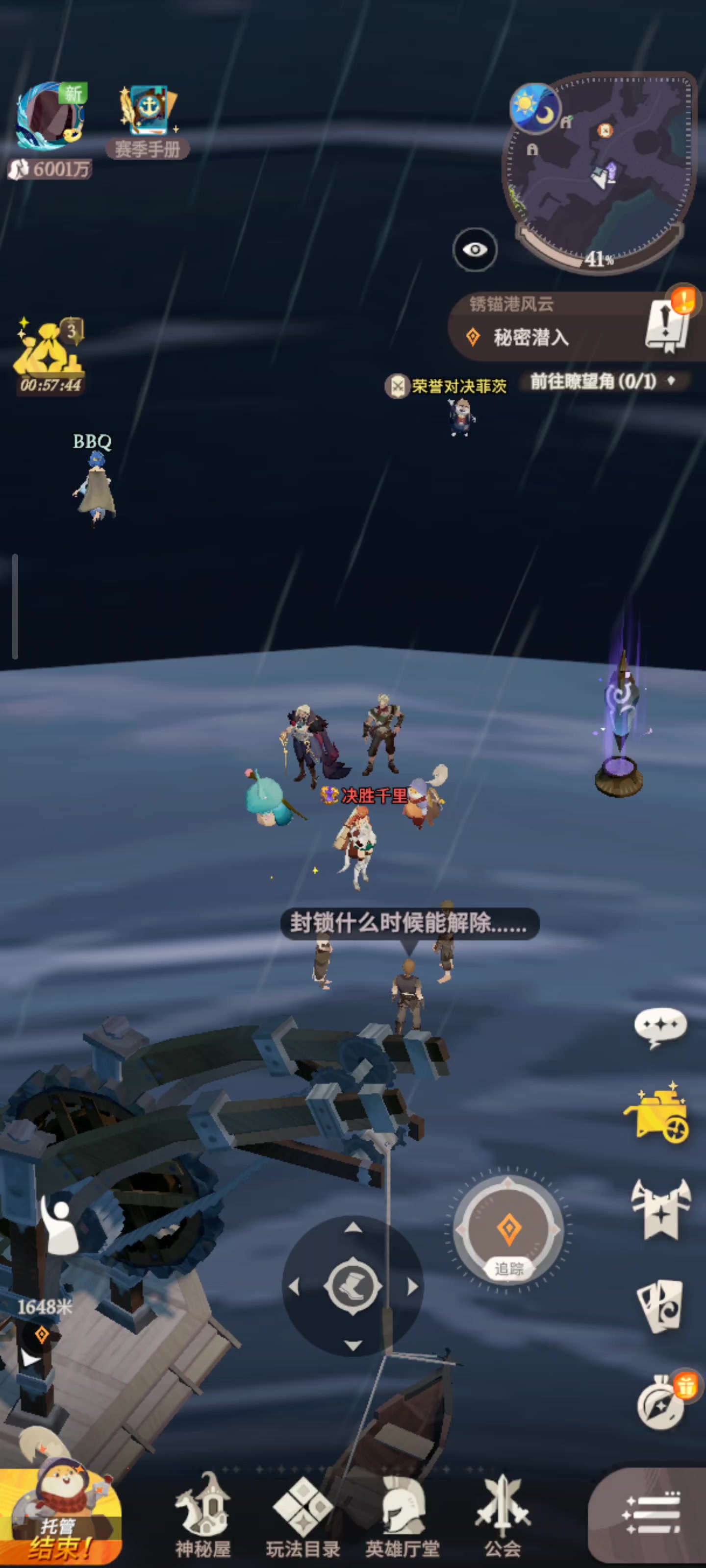The height and width of the screenshot is (1568, 706).
Task: Open the golden treasure cart icon
Action: pos(657,1113)
